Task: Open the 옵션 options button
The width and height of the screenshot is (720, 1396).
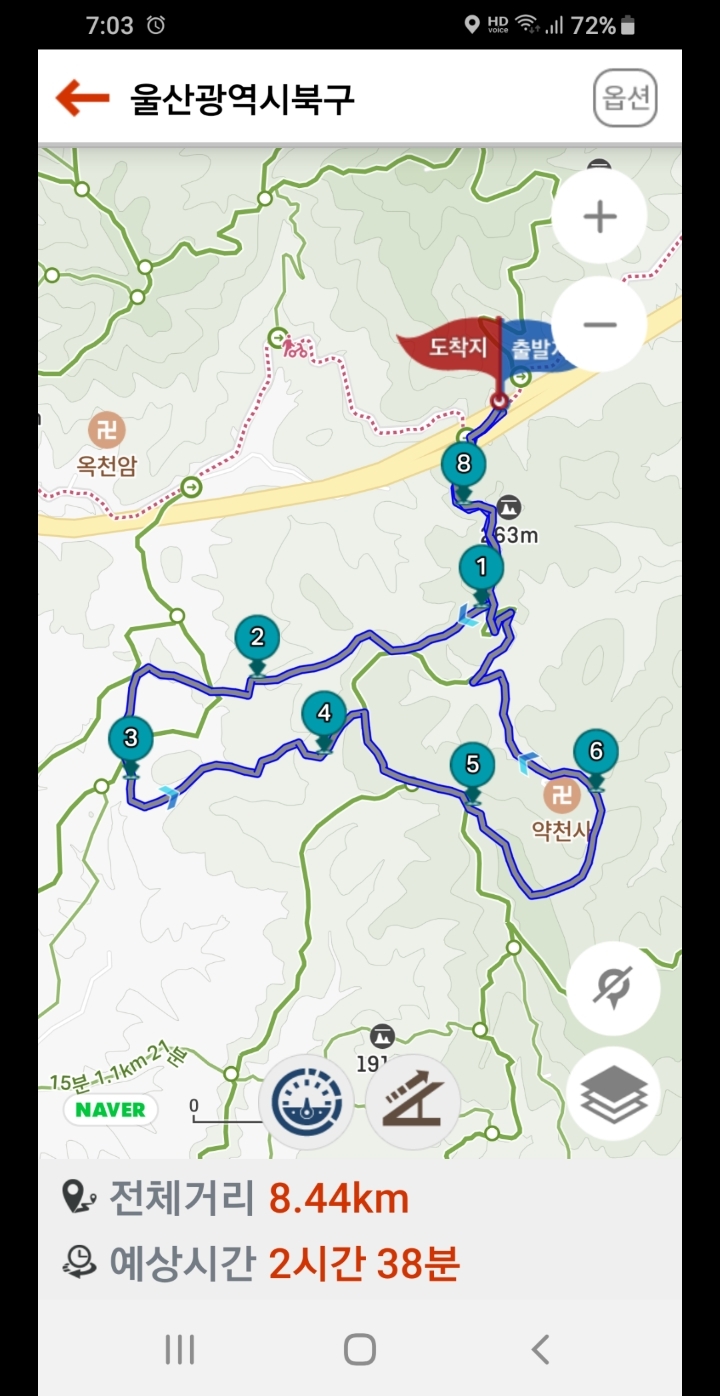Action: click(625, 98)
